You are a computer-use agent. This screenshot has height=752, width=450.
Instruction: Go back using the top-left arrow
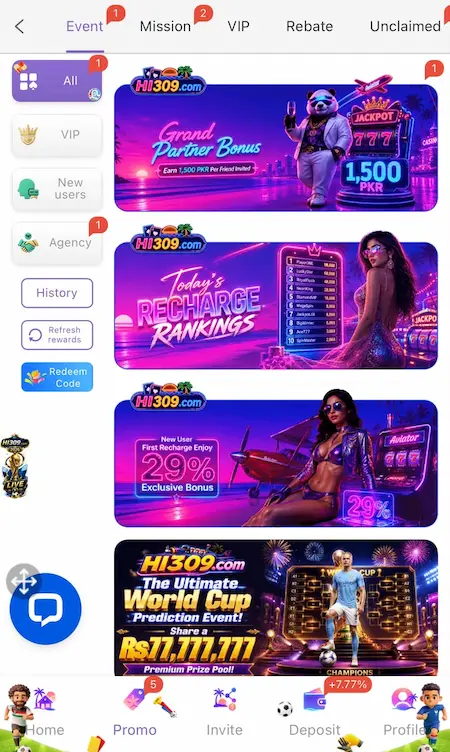click(x=19, y=26)
